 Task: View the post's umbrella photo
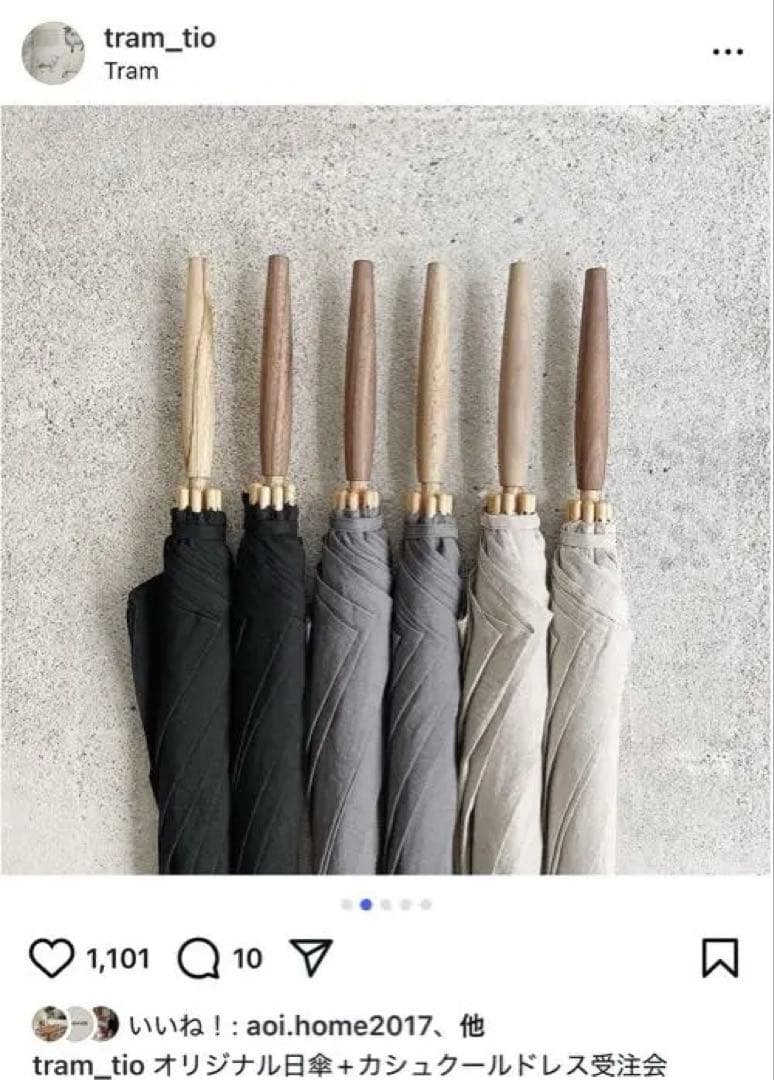click(387, 490)
